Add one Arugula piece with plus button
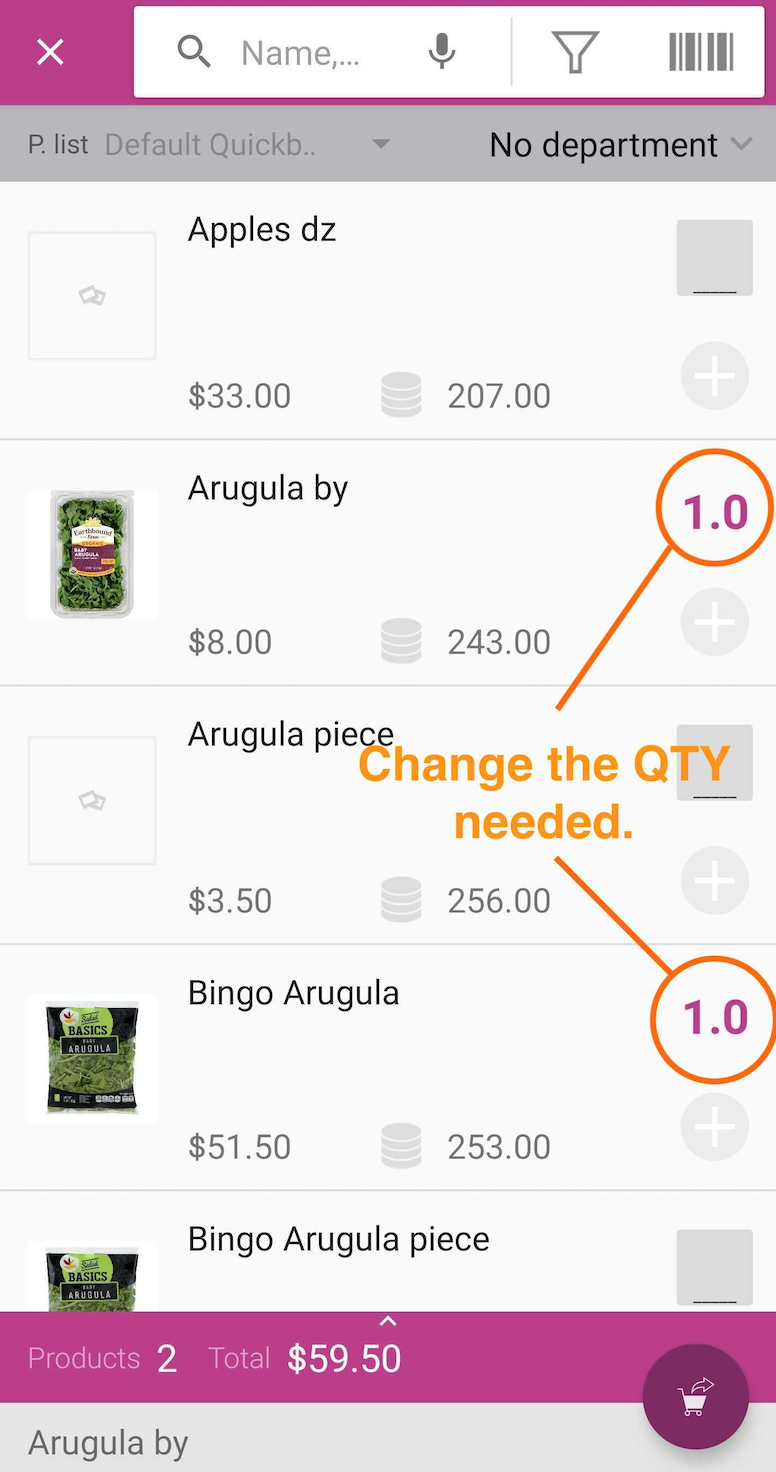 [x=714, y=880]
